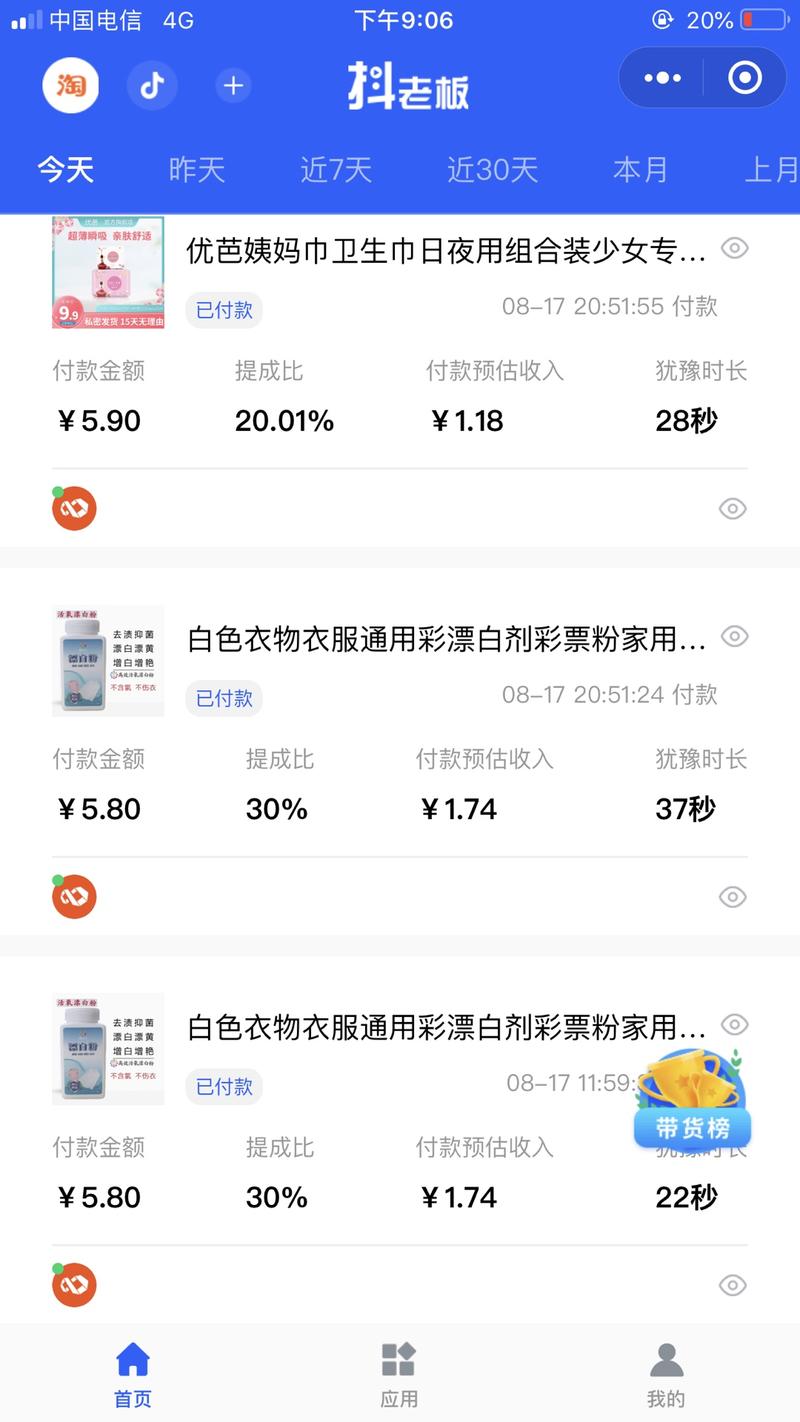
Task: Click the orange share icon below the first bleach order
Action: click(74, 896)
